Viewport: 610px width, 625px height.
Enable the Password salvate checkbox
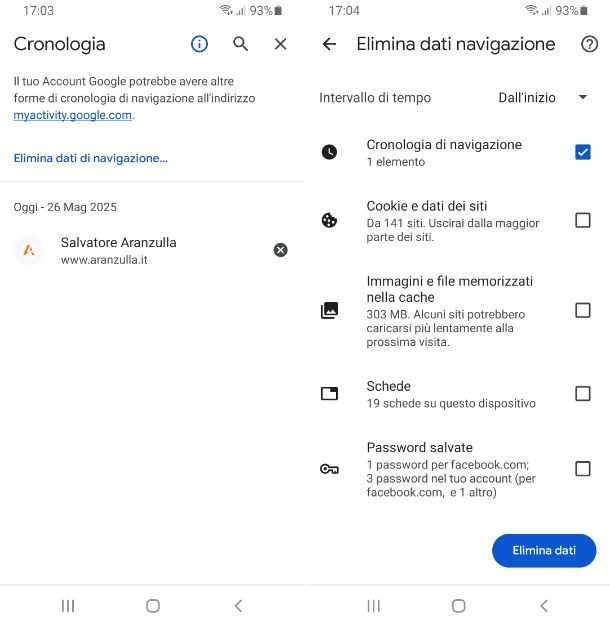pyautogui.click(x=582, y=468)
